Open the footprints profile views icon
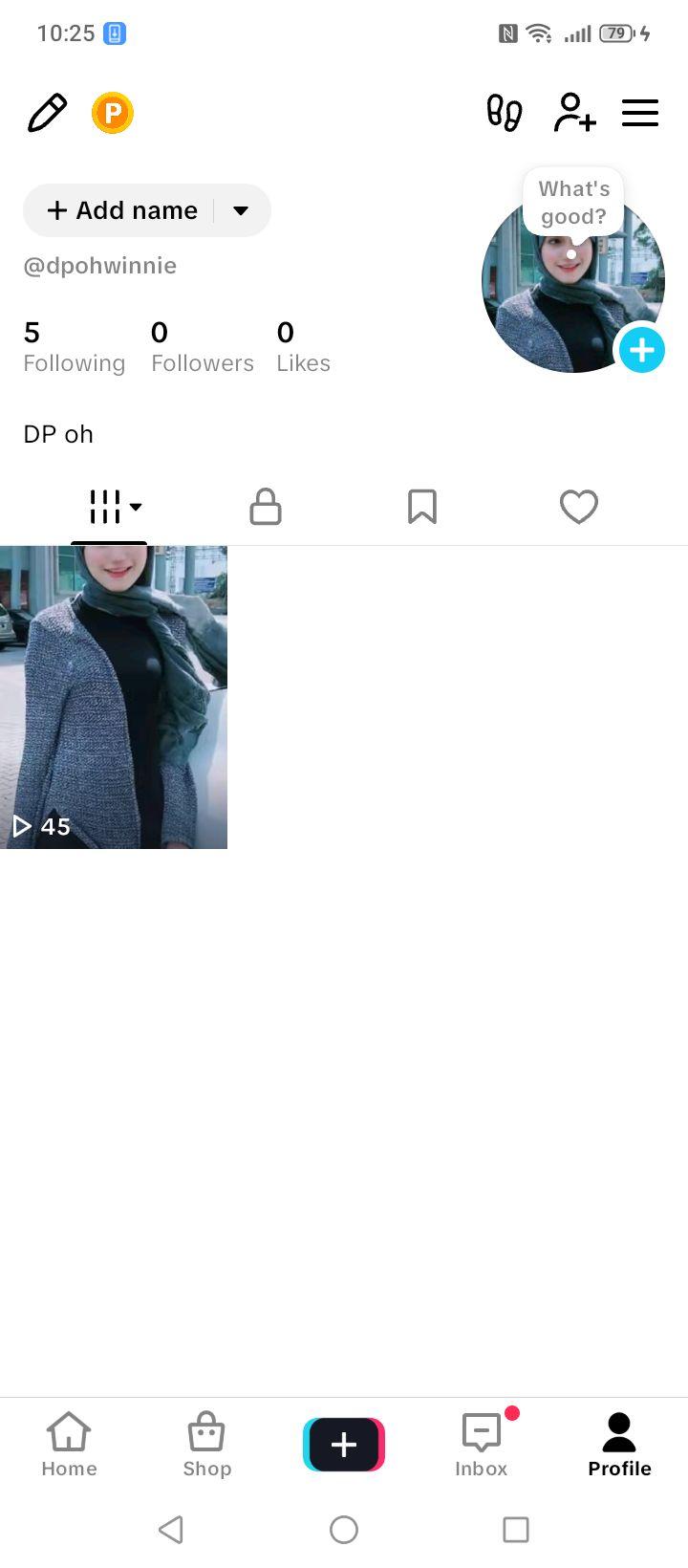Viewport: 688px width, 1568px height. point(504,113)
